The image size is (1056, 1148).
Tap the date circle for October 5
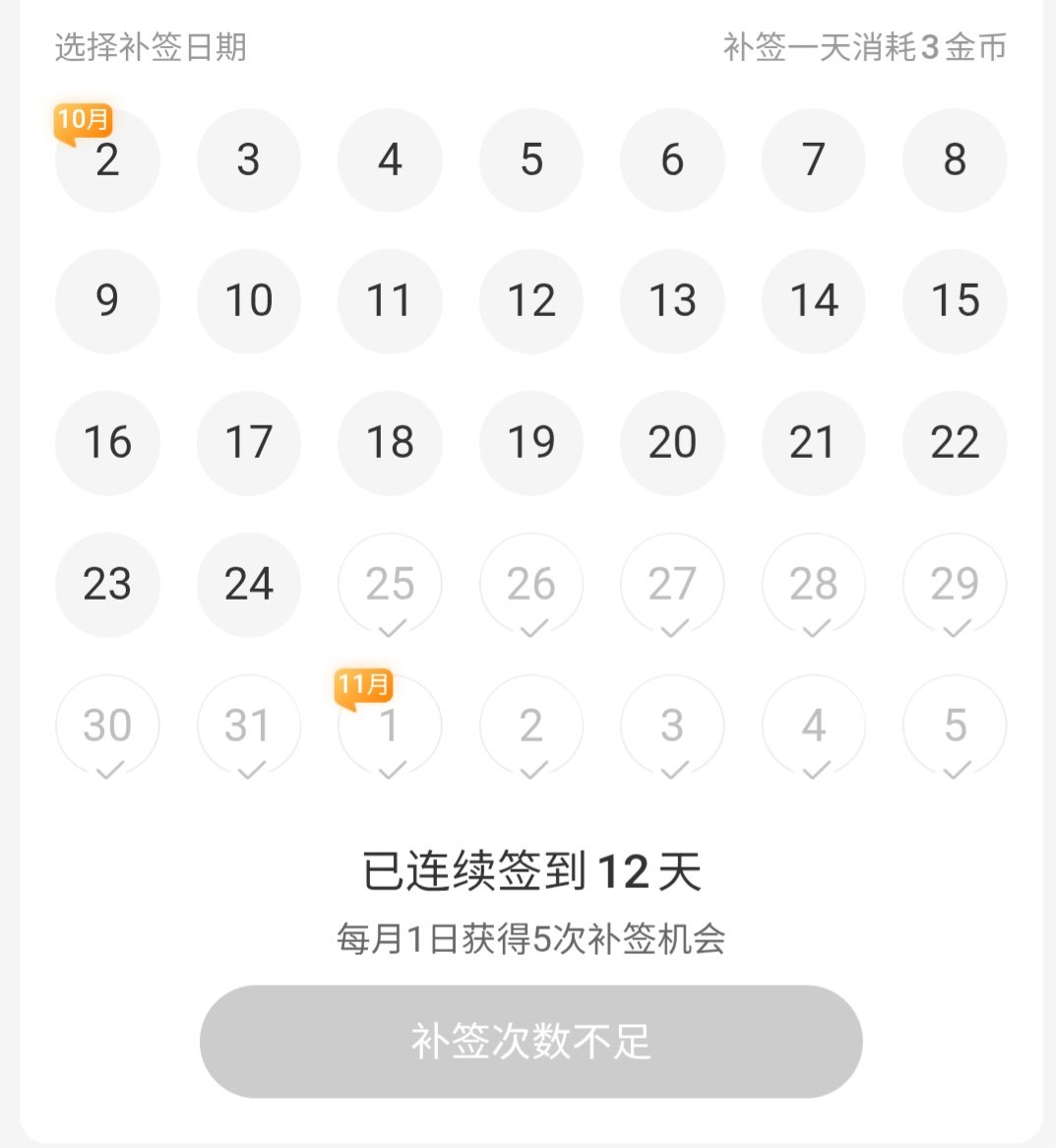click(x=531, y=160)
